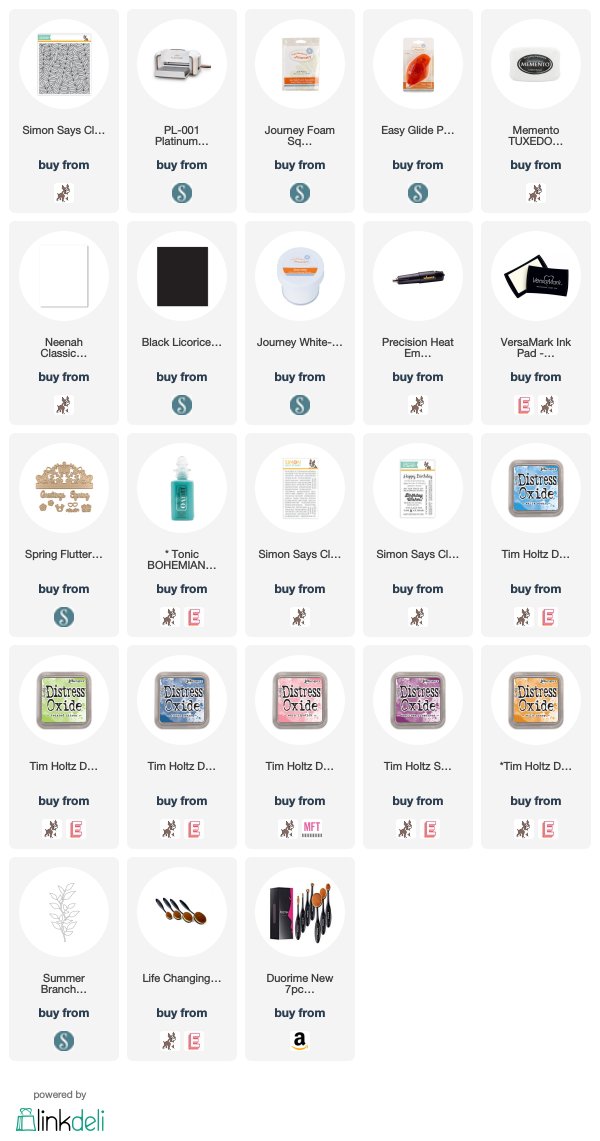Viewport: 600px width, 1141px height.
Task: Open the Tim Holtz S... purple ink card
Action: [x=417, y=747]
